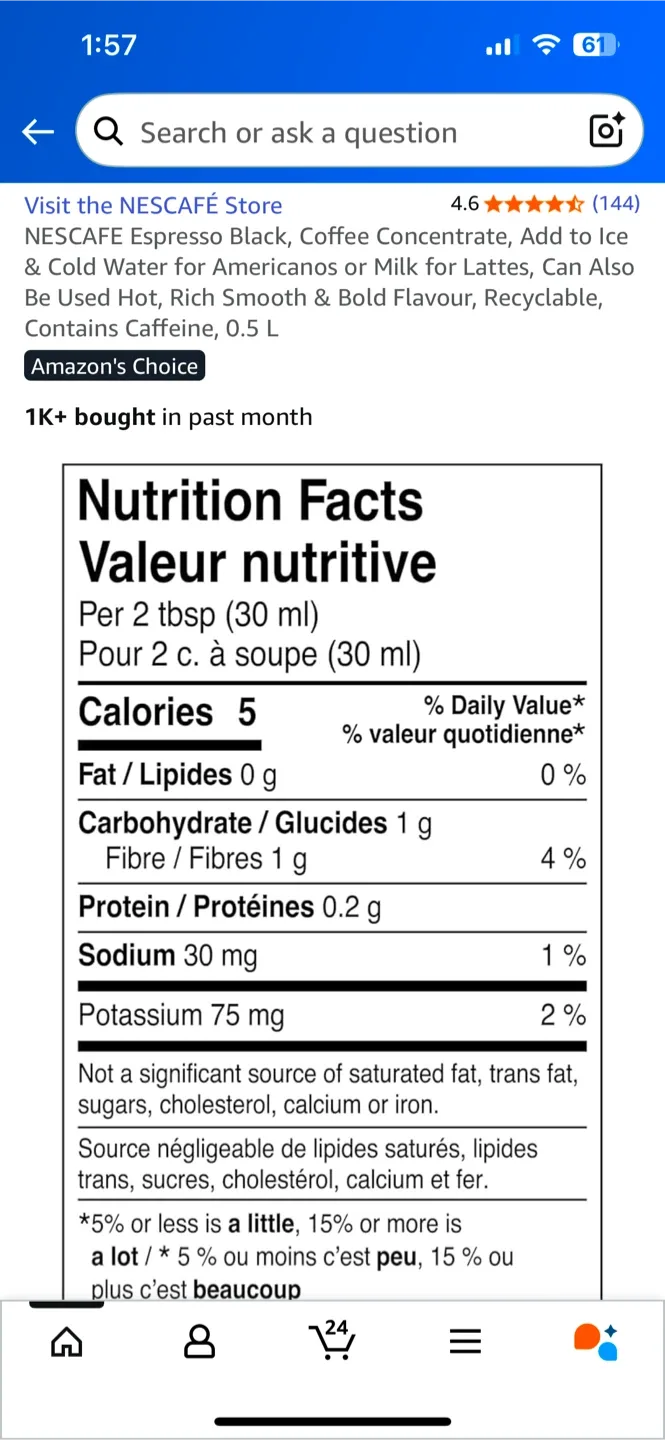This screenshot has width=665, height=1440.
Task: Open the Nutrition Facts product image
Action: click(x=332, y=880)
